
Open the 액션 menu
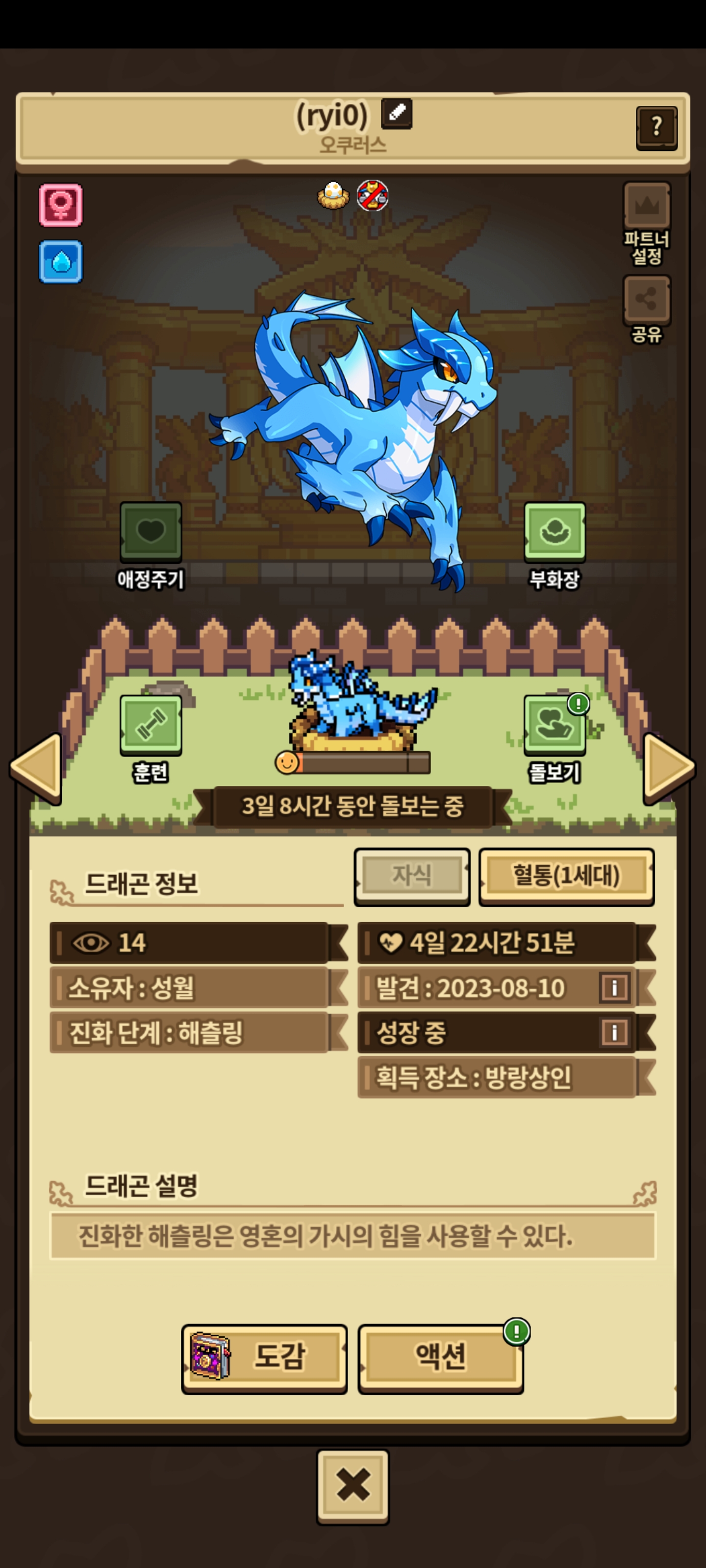pos(440,1358)
